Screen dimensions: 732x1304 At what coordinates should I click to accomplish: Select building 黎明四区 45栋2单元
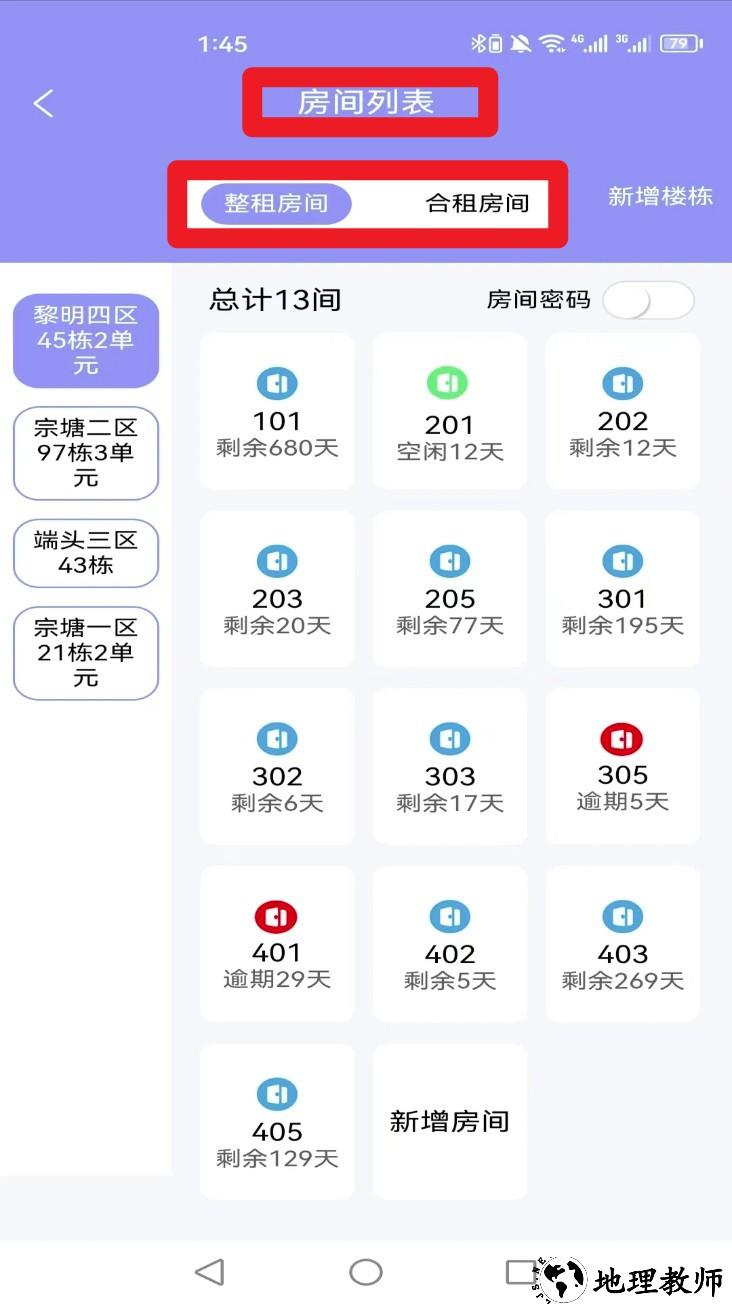click(86, 341)
